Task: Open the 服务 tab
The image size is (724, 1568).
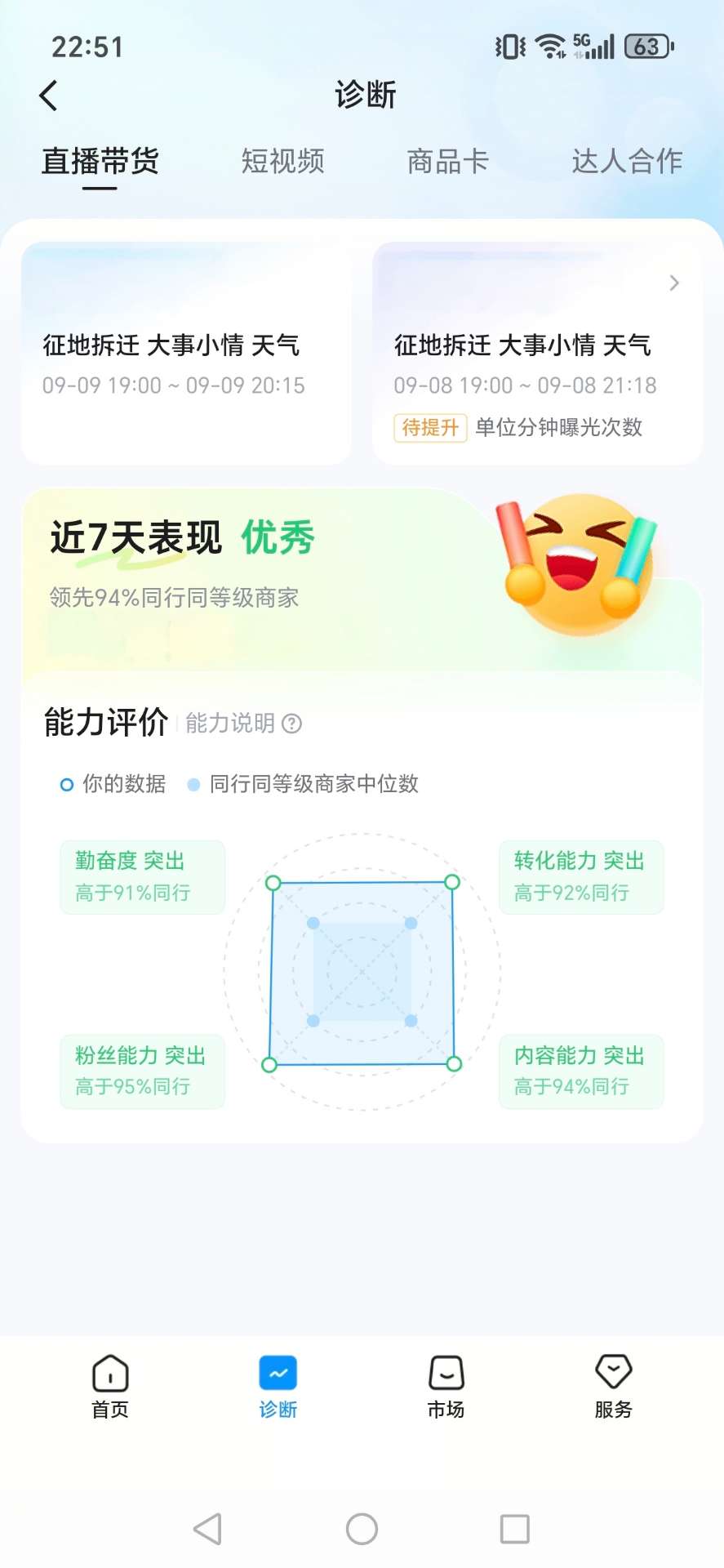Action: click(x=613, y=1385)
